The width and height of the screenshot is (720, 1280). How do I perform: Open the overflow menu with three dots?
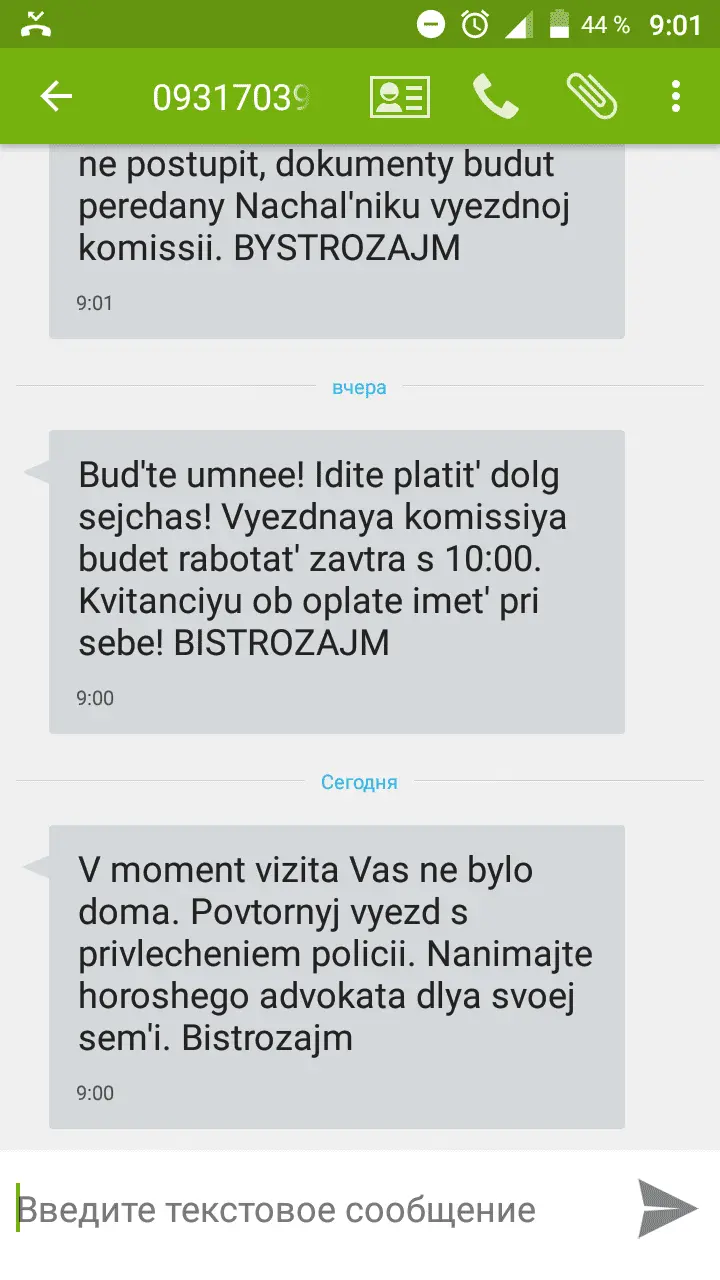click(x=676, y=96)
